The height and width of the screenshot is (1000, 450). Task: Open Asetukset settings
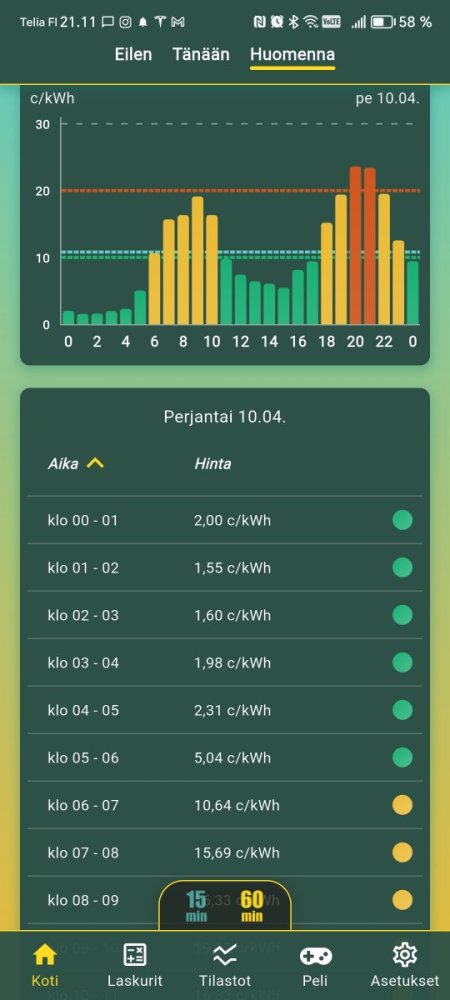(x=405, y=965)
